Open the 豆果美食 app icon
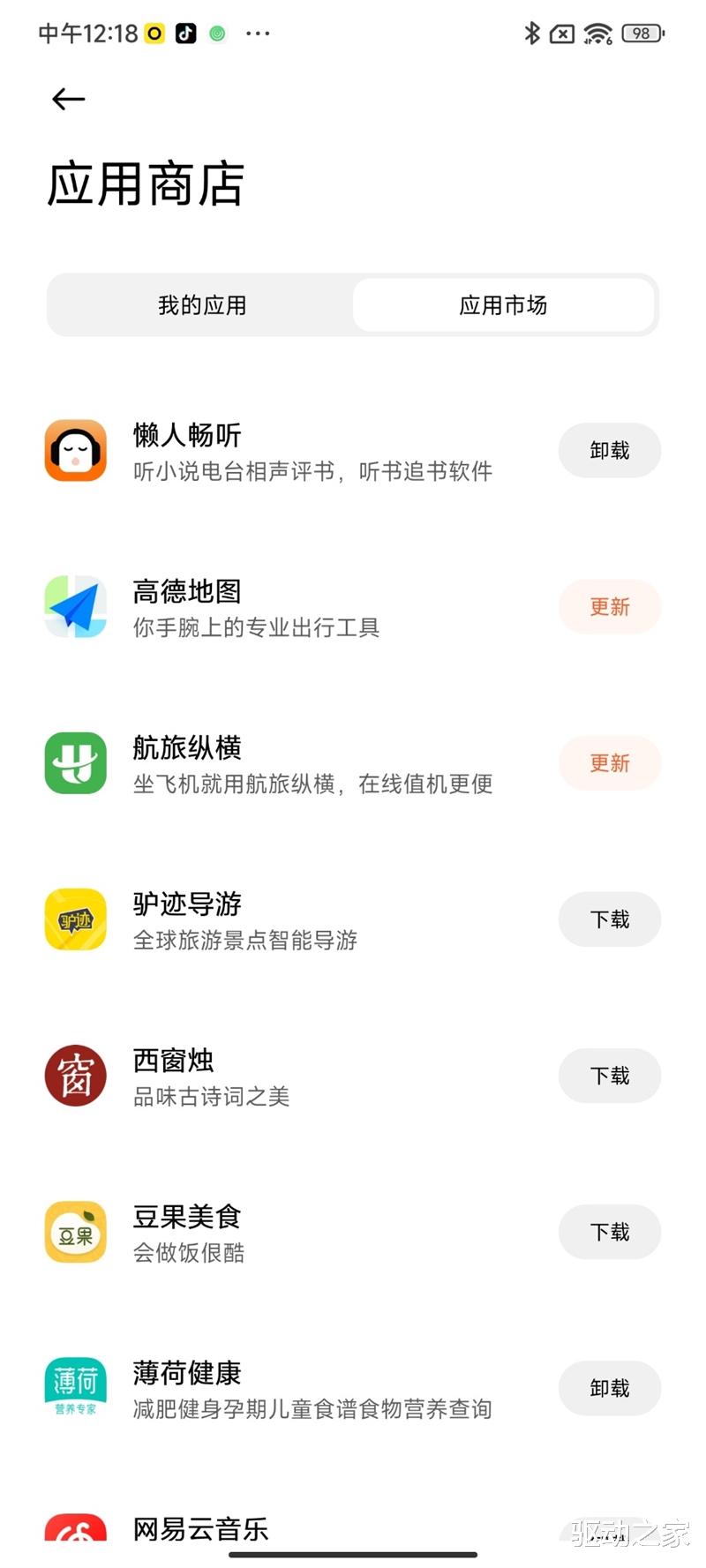The image size is (706, 1568). coord(75,1232)
